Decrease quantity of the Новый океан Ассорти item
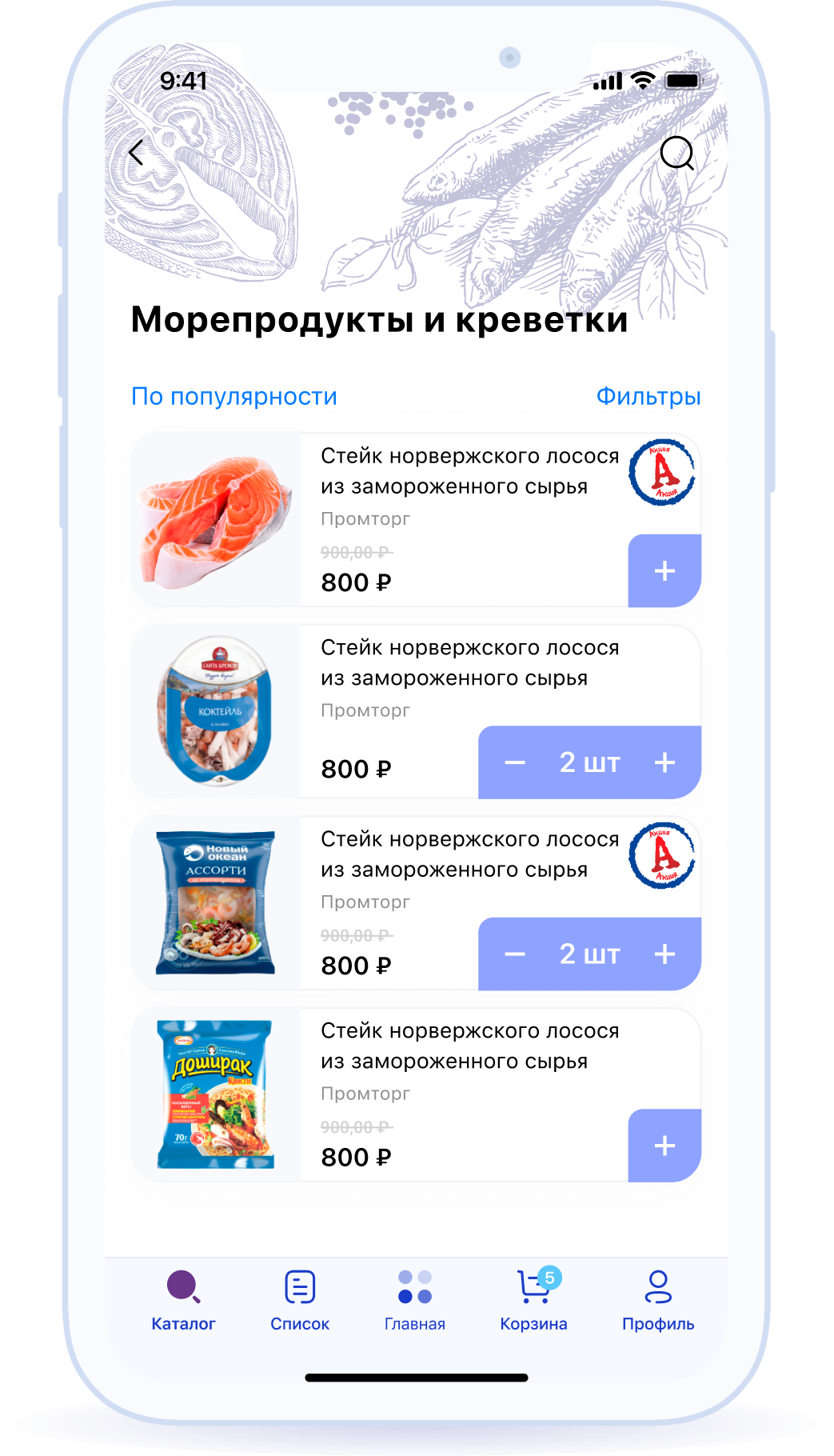834x1456 pixels. [x=515, y=954]
